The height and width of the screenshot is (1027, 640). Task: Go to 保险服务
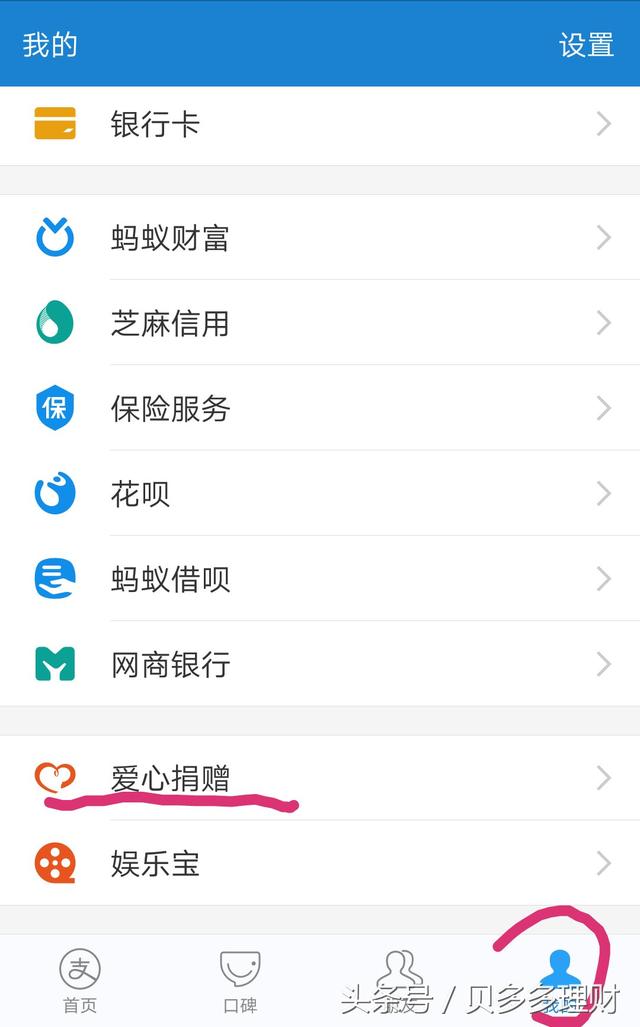(x=320, y=407)
